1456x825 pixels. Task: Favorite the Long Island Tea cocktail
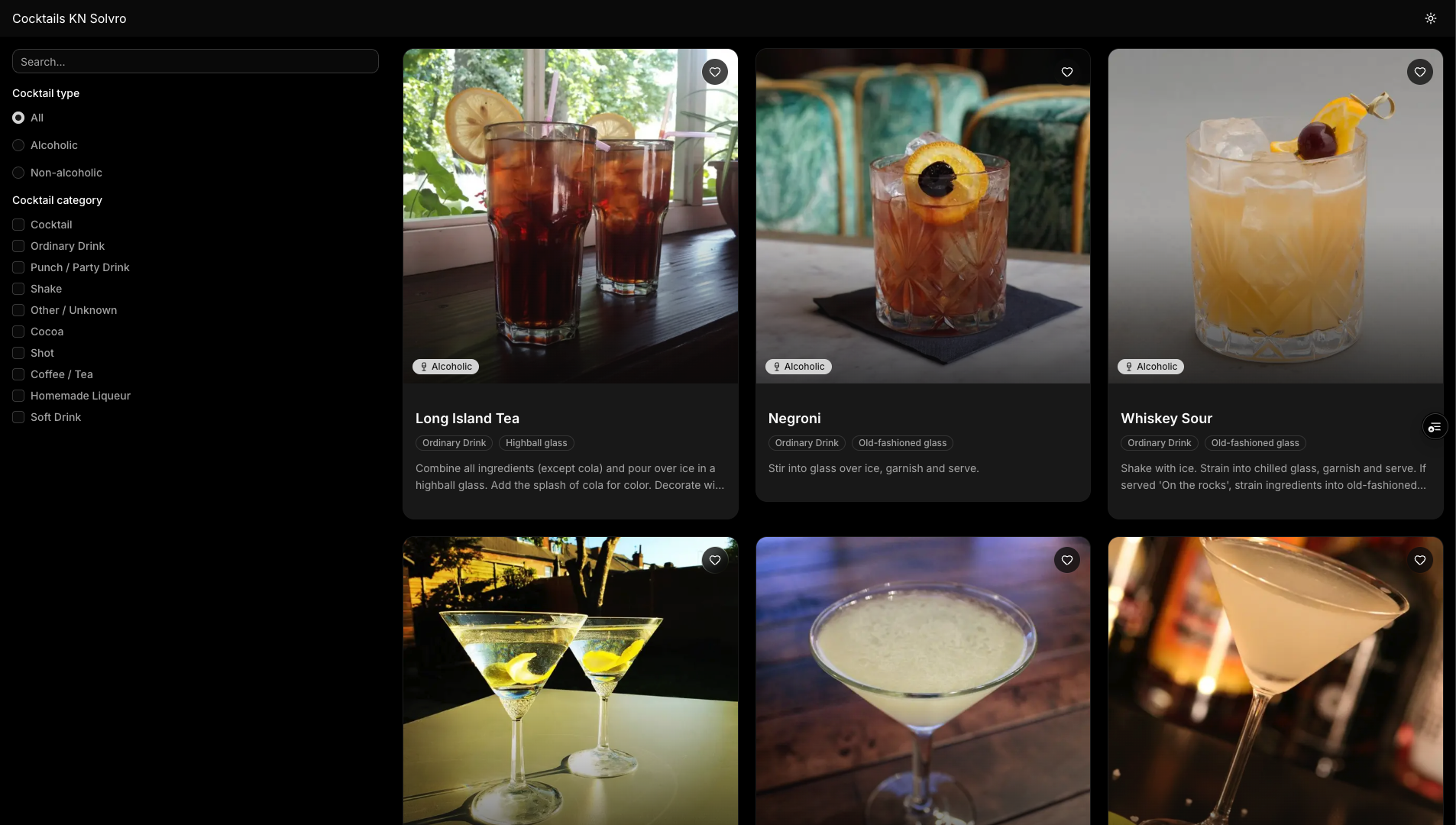point(715,72)
